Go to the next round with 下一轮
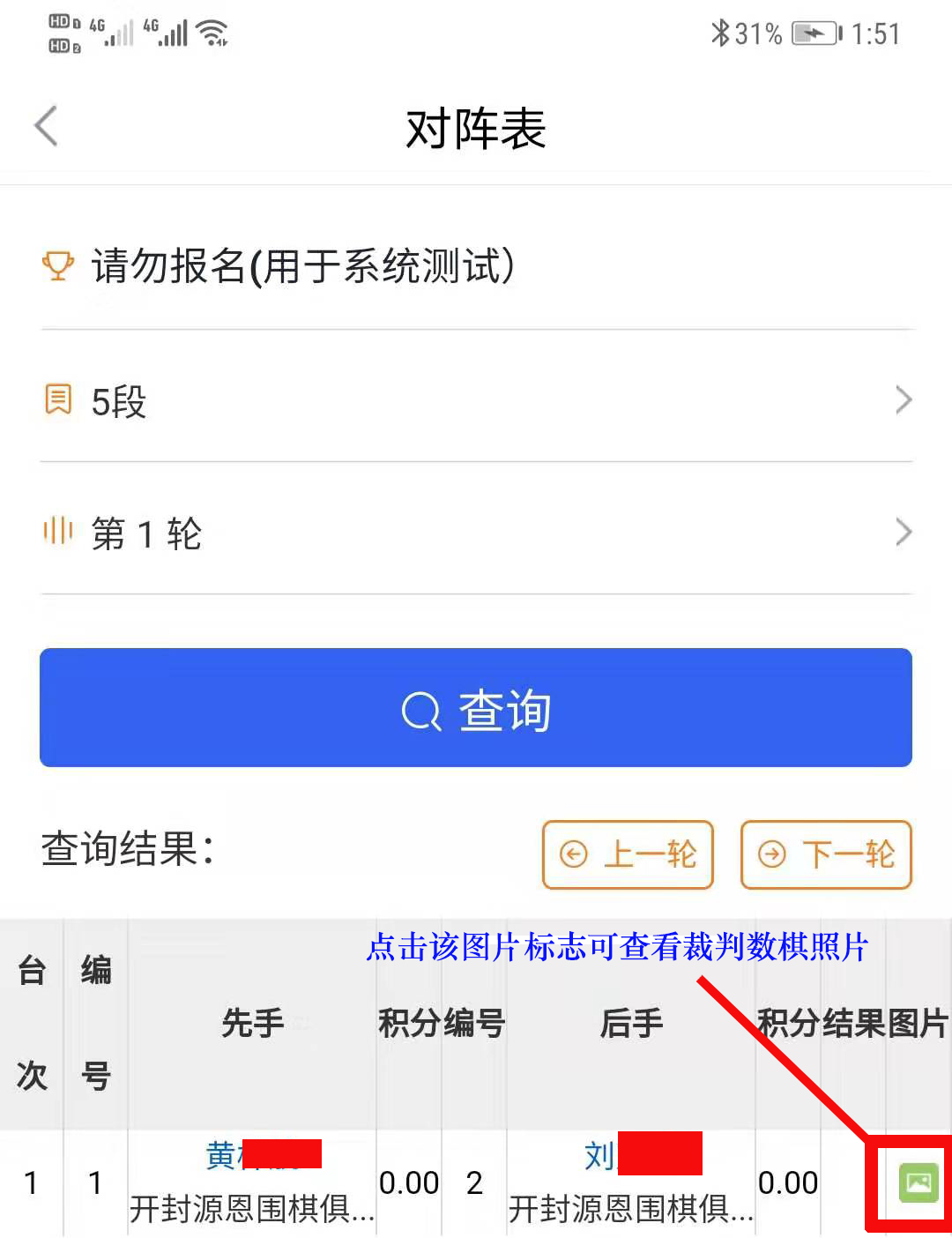The image size is (952, 1238). pyautogui.click(x=826, y=854)
